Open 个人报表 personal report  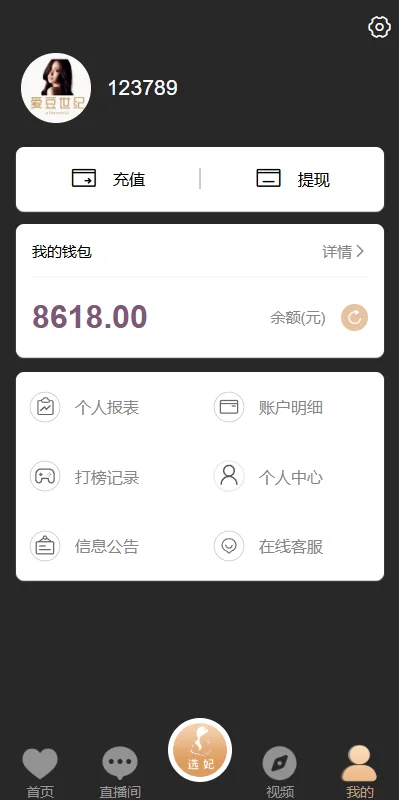[x=85, y=407]
